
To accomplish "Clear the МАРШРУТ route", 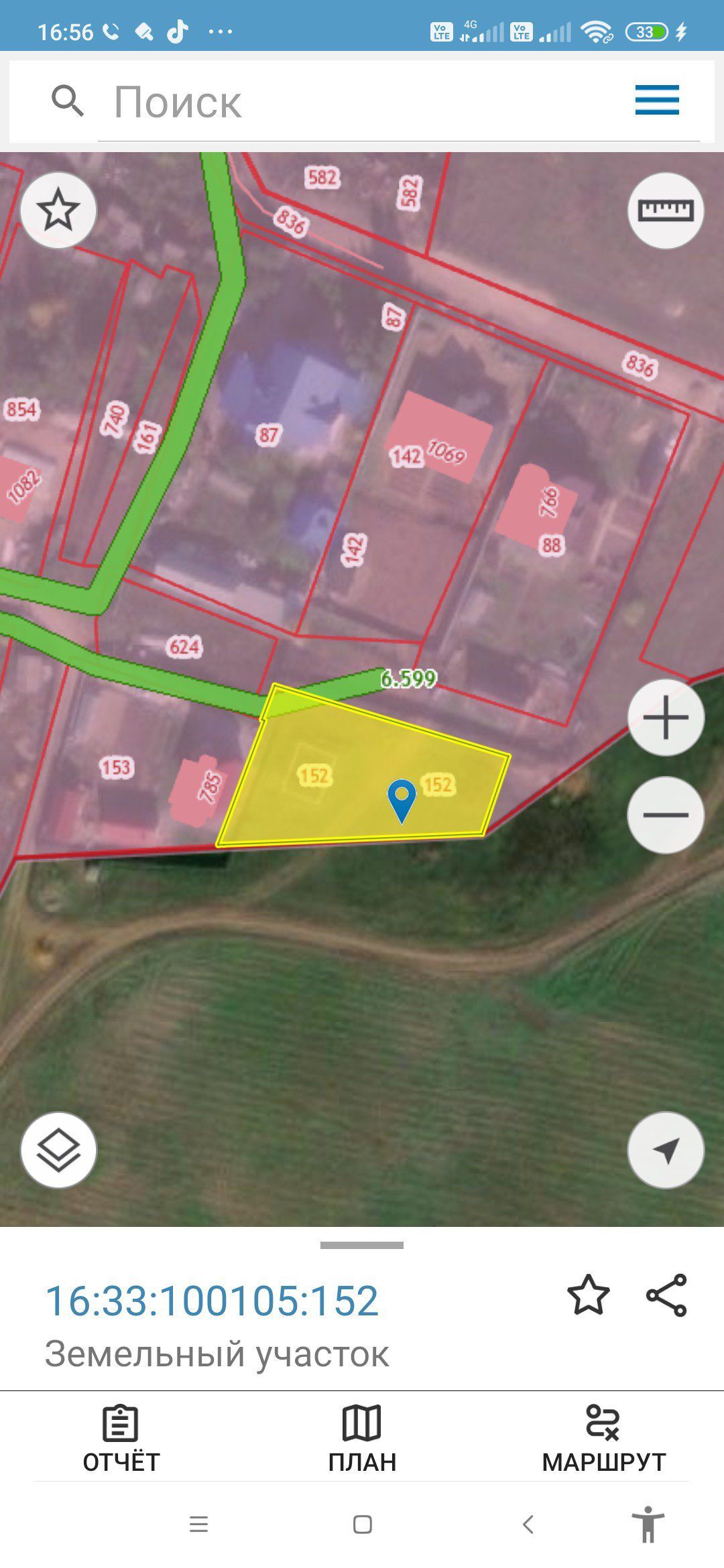I will click(603, 1438).
